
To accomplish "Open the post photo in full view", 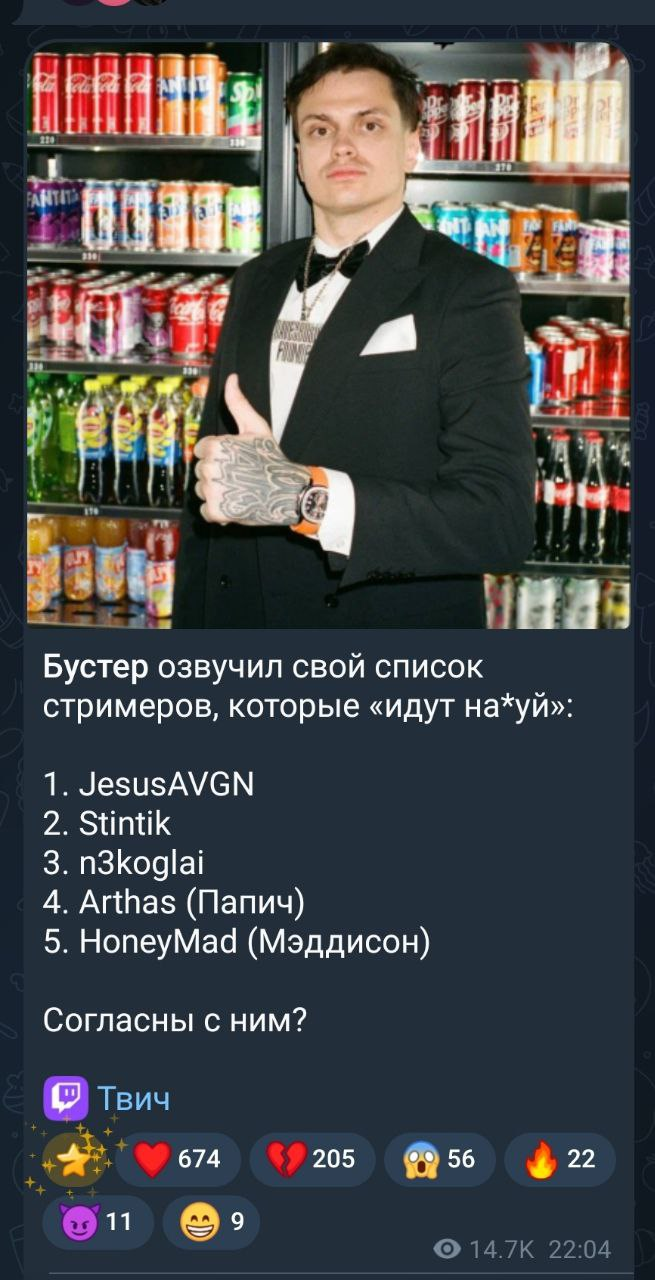I will (328, 335).
